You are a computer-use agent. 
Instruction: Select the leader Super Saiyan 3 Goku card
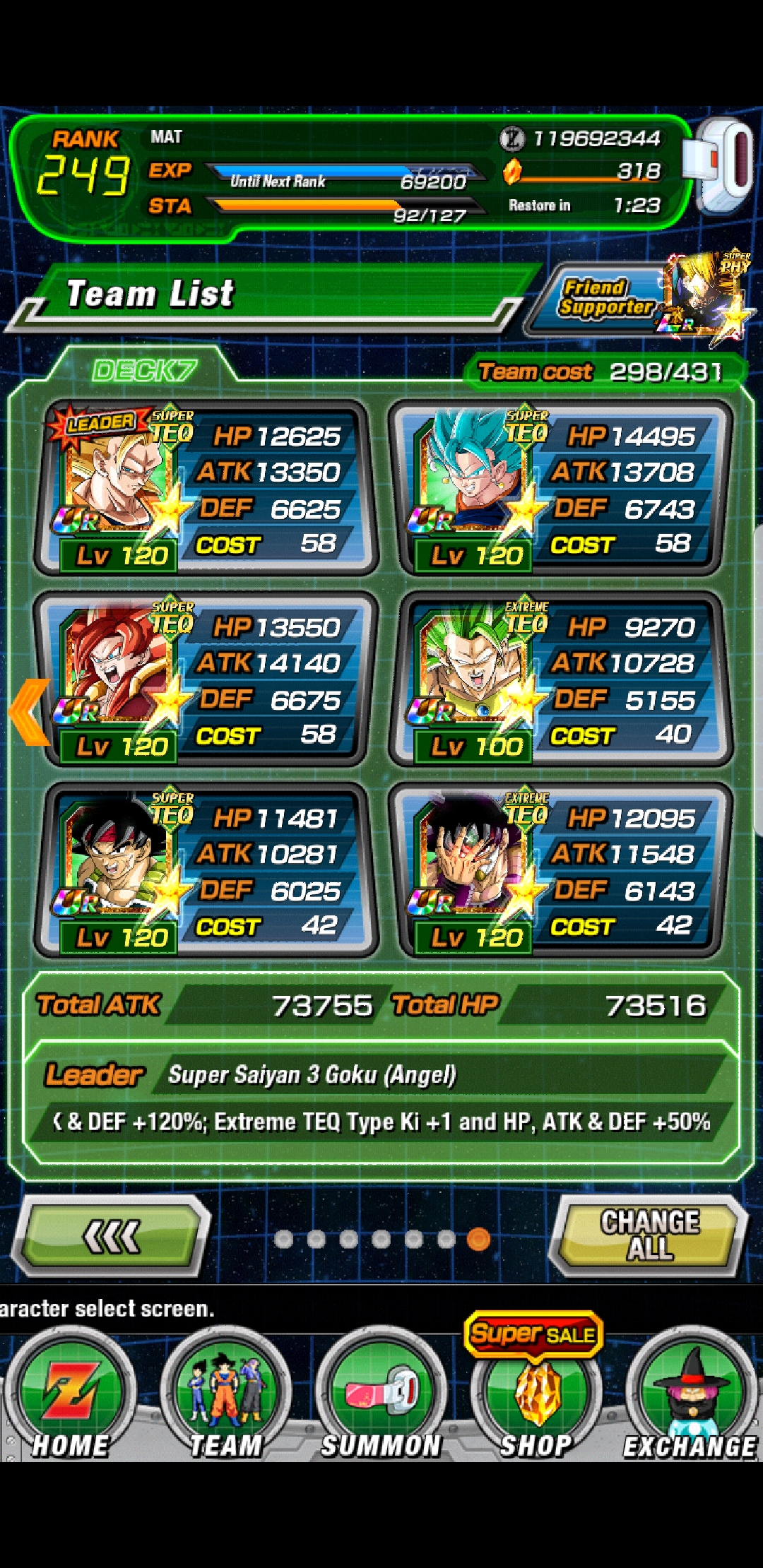[x=206, y=489]
